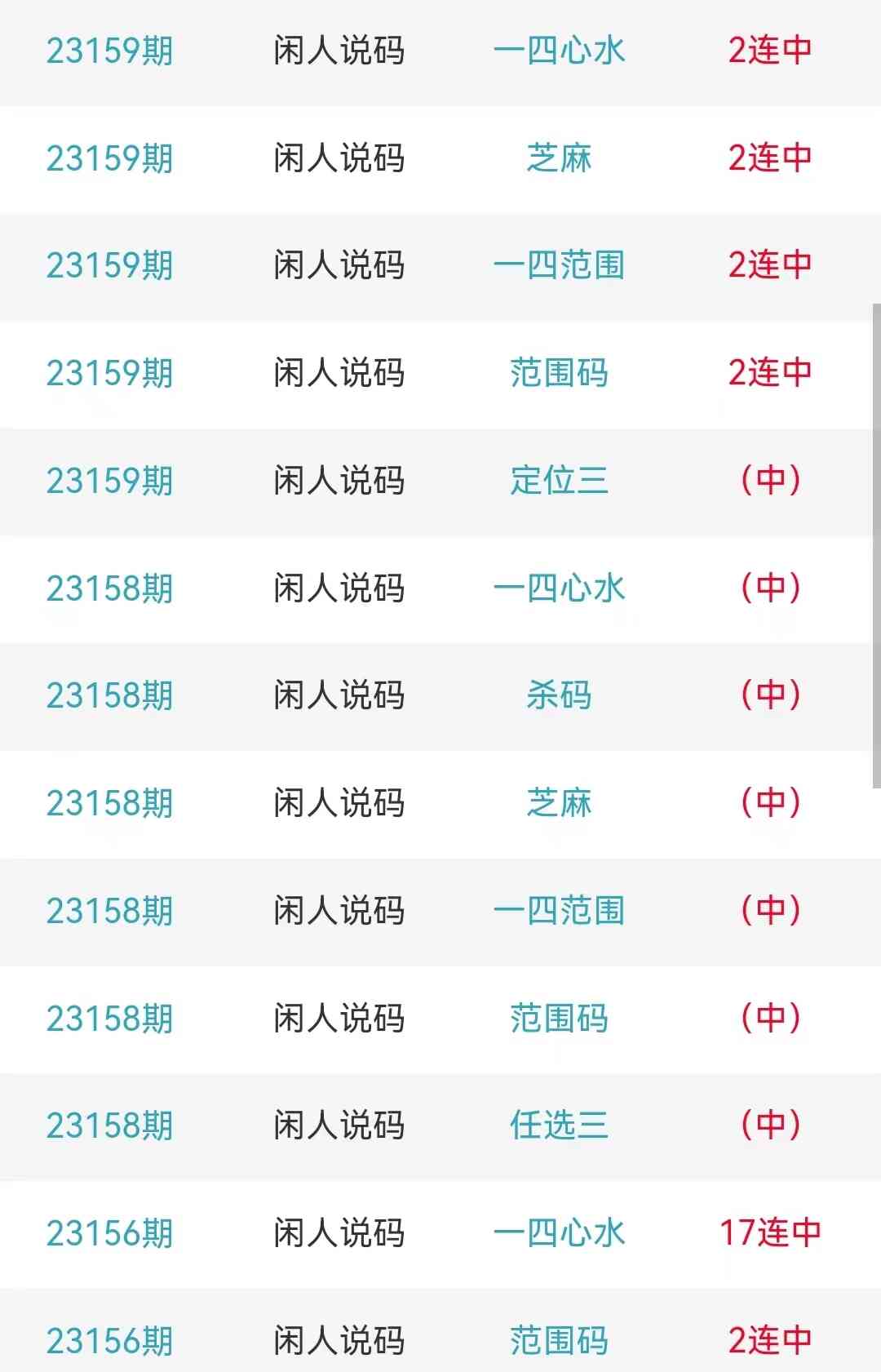Select the 23158期 一四范围 entry
This screenshot has width=881, height=1372.
pos(559,911)
